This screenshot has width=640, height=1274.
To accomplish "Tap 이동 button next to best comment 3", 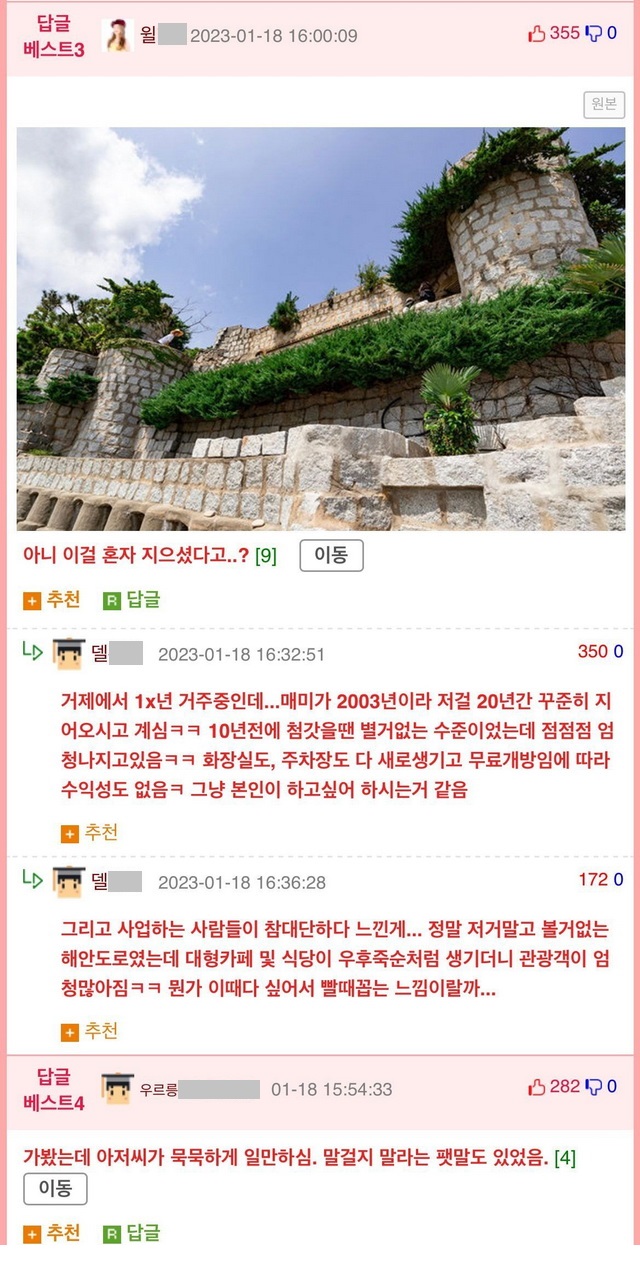I will pos(331,556).
